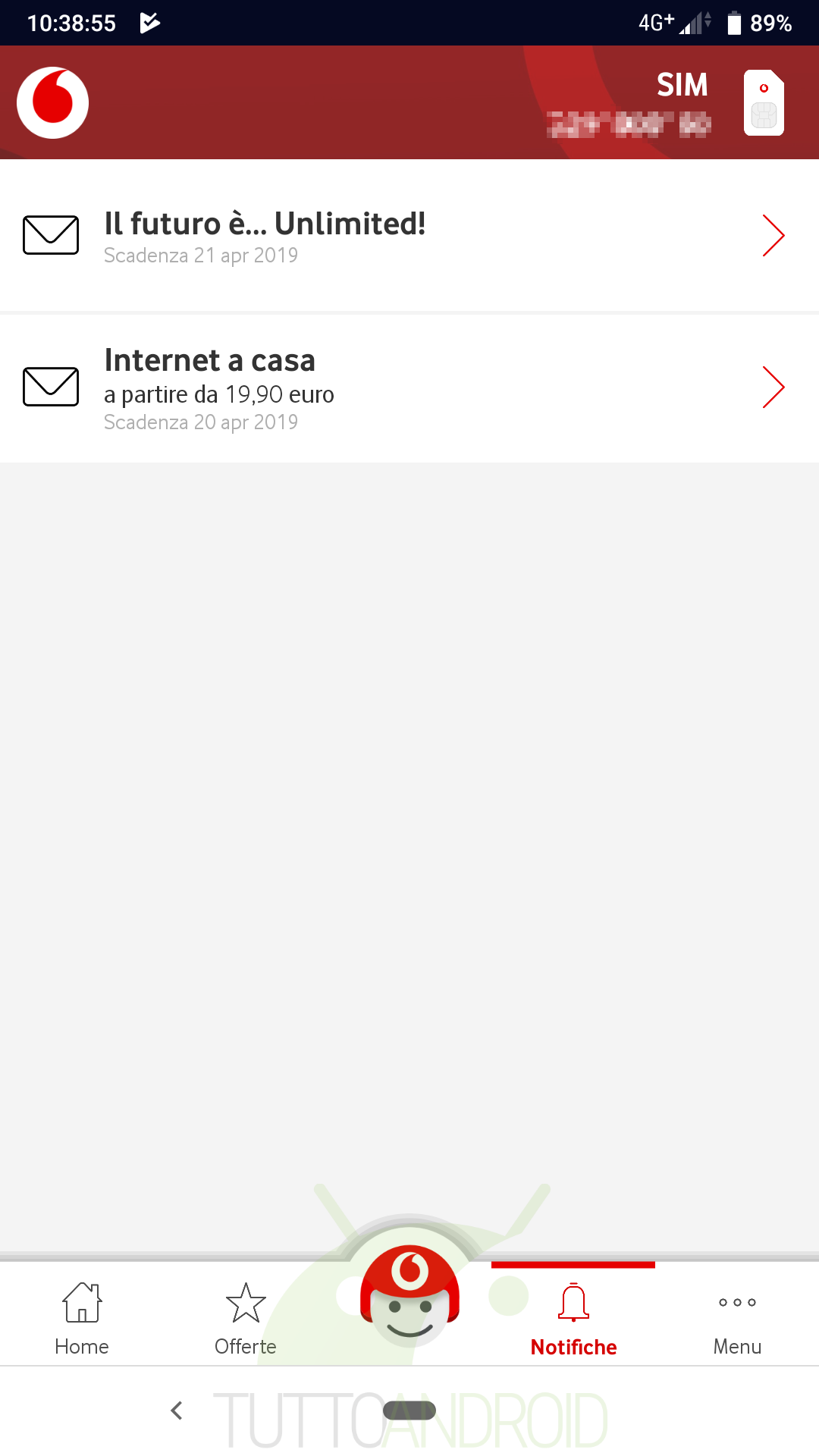819x1456 pixels.
Task: Go back with system back arrow
Action: pos(177,1410)
